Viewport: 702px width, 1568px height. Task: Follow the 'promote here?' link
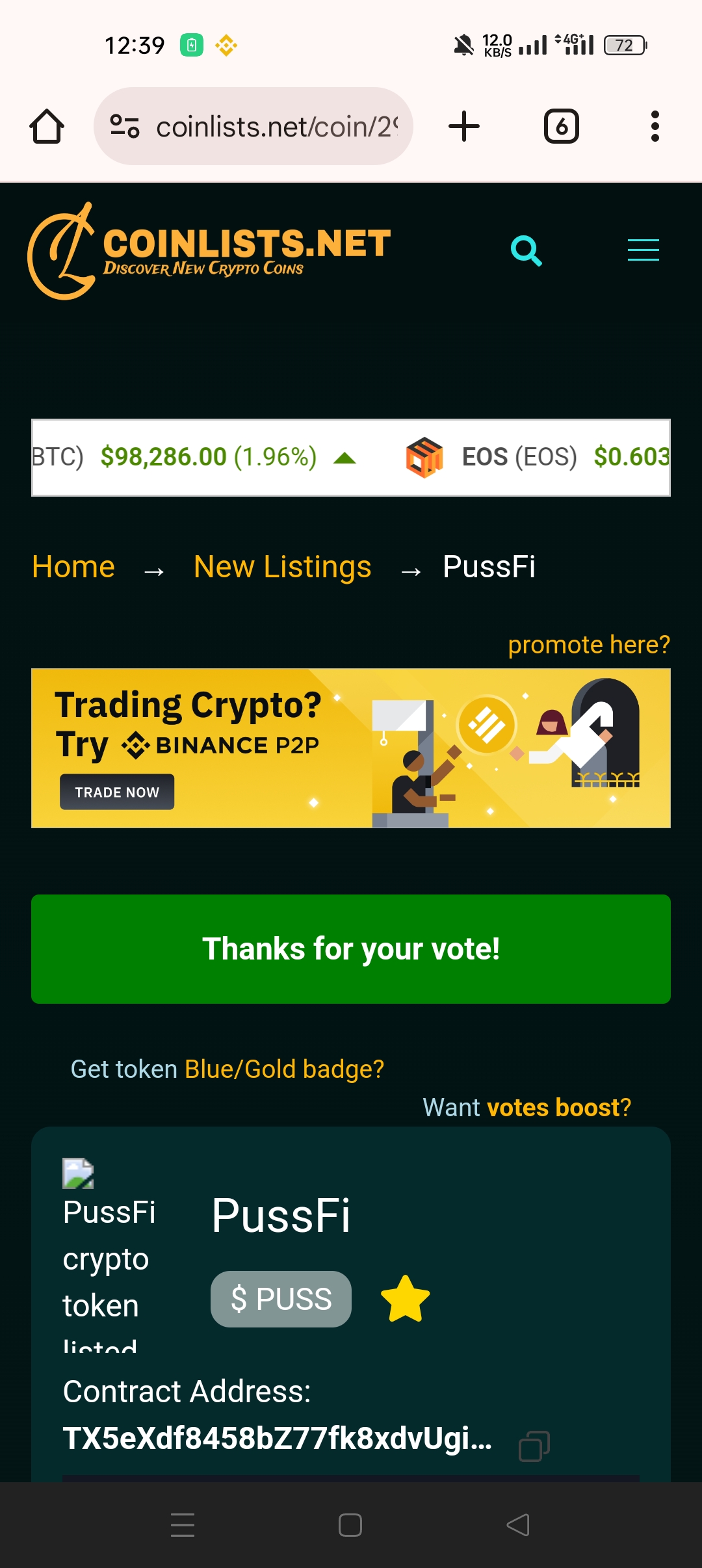pos(588,645)
